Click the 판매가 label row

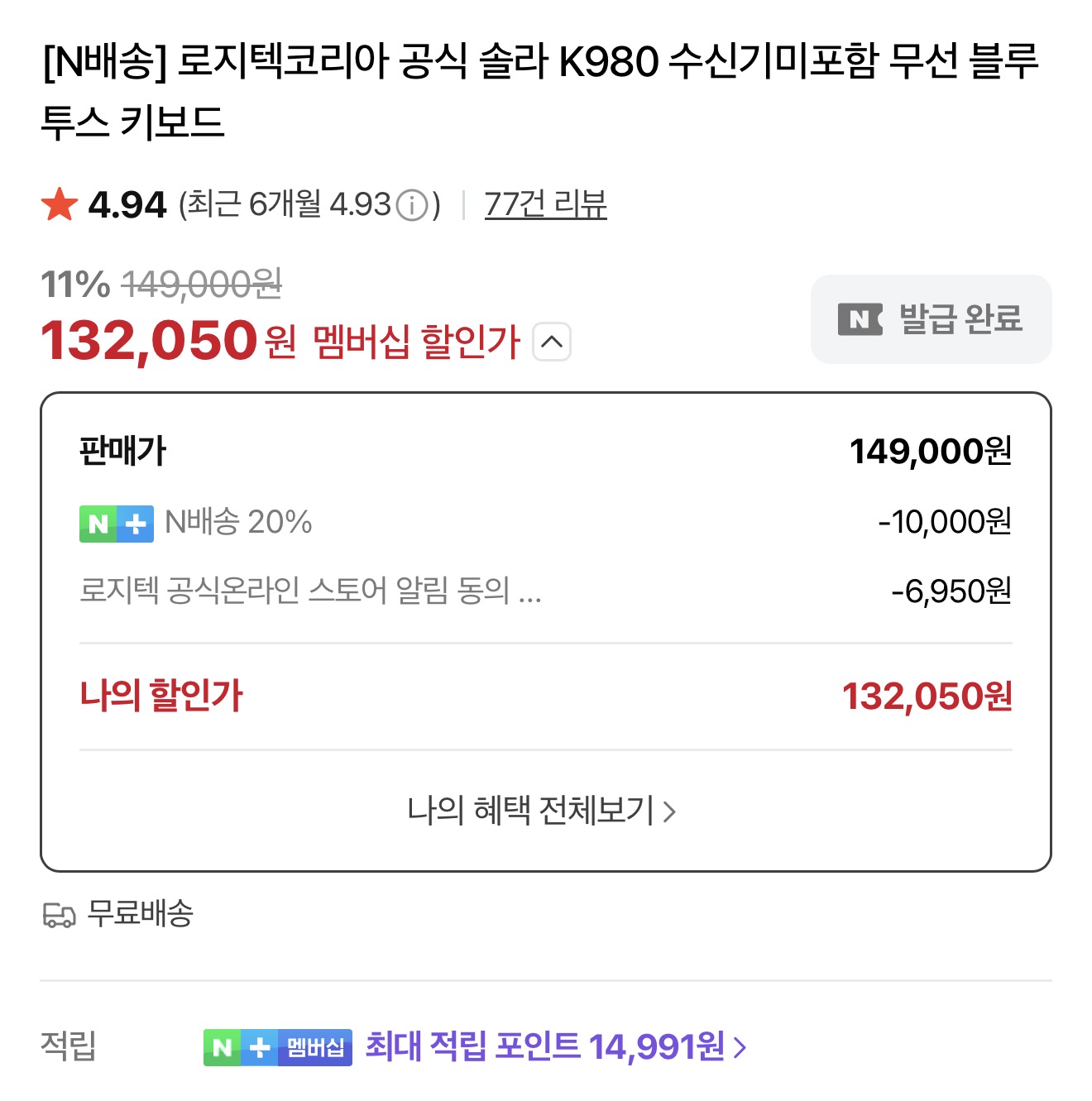121,452
